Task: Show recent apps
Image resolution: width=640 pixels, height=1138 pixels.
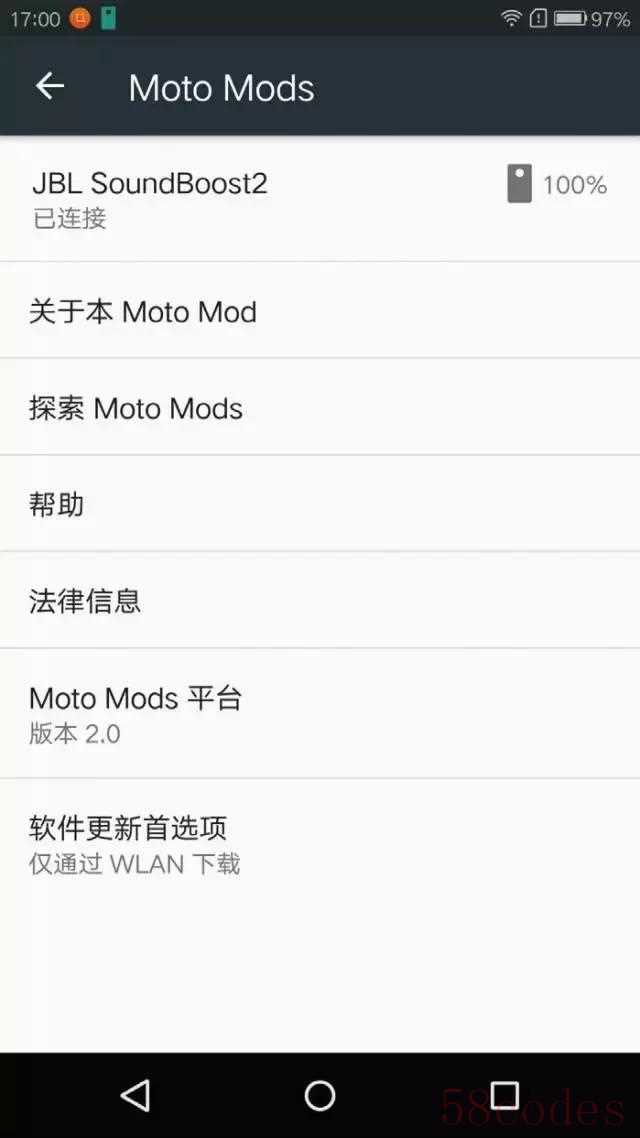Action: (504, 1095)
